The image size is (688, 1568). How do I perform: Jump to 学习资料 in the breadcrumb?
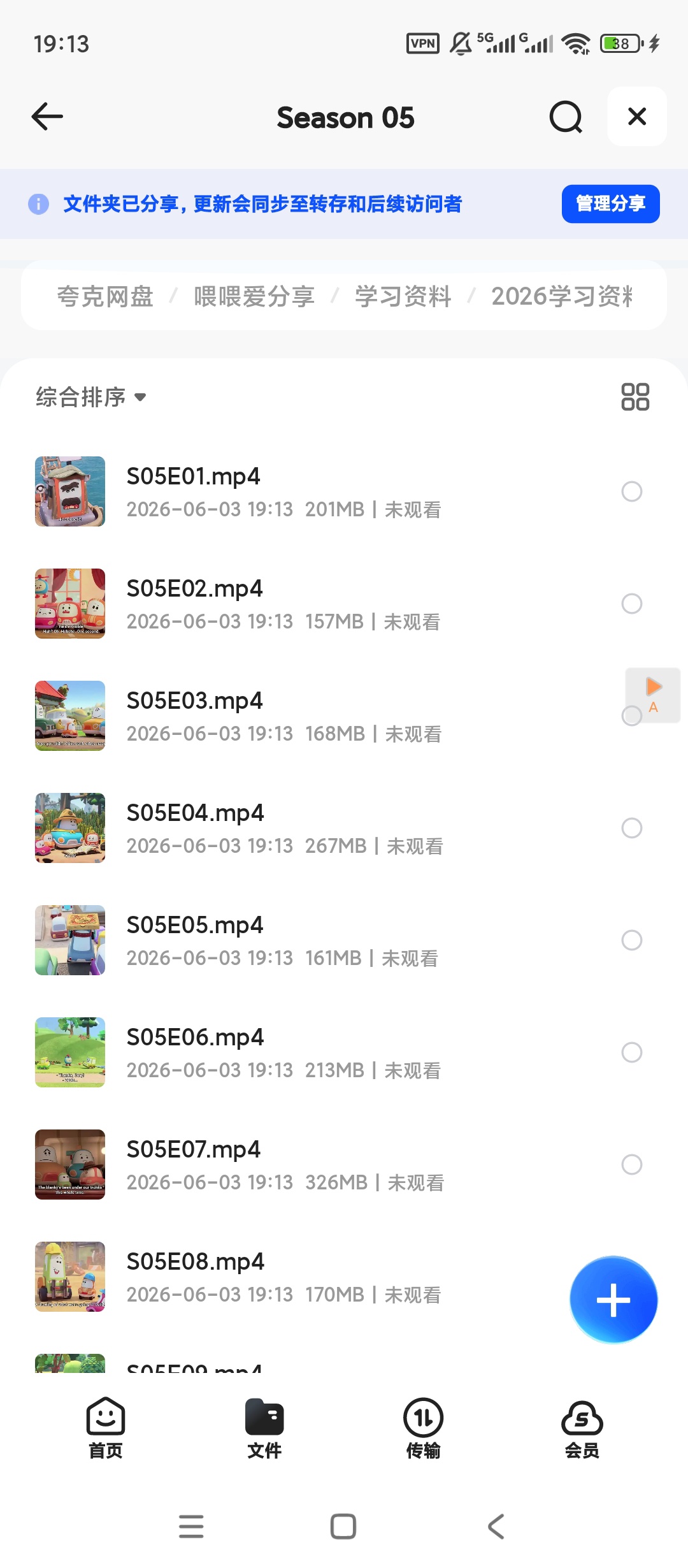[403, 296]
